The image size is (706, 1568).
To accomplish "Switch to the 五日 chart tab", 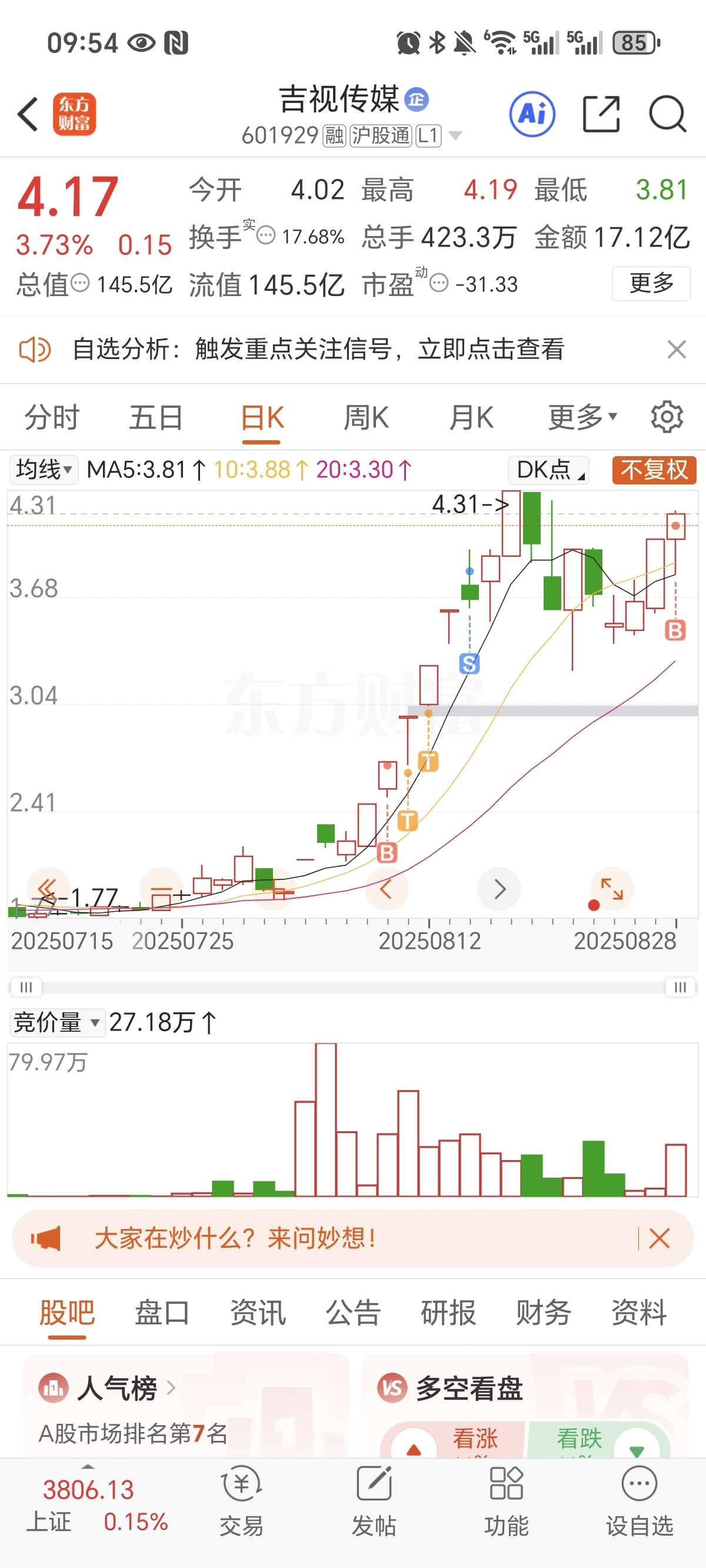I will [x=156, y=417].
